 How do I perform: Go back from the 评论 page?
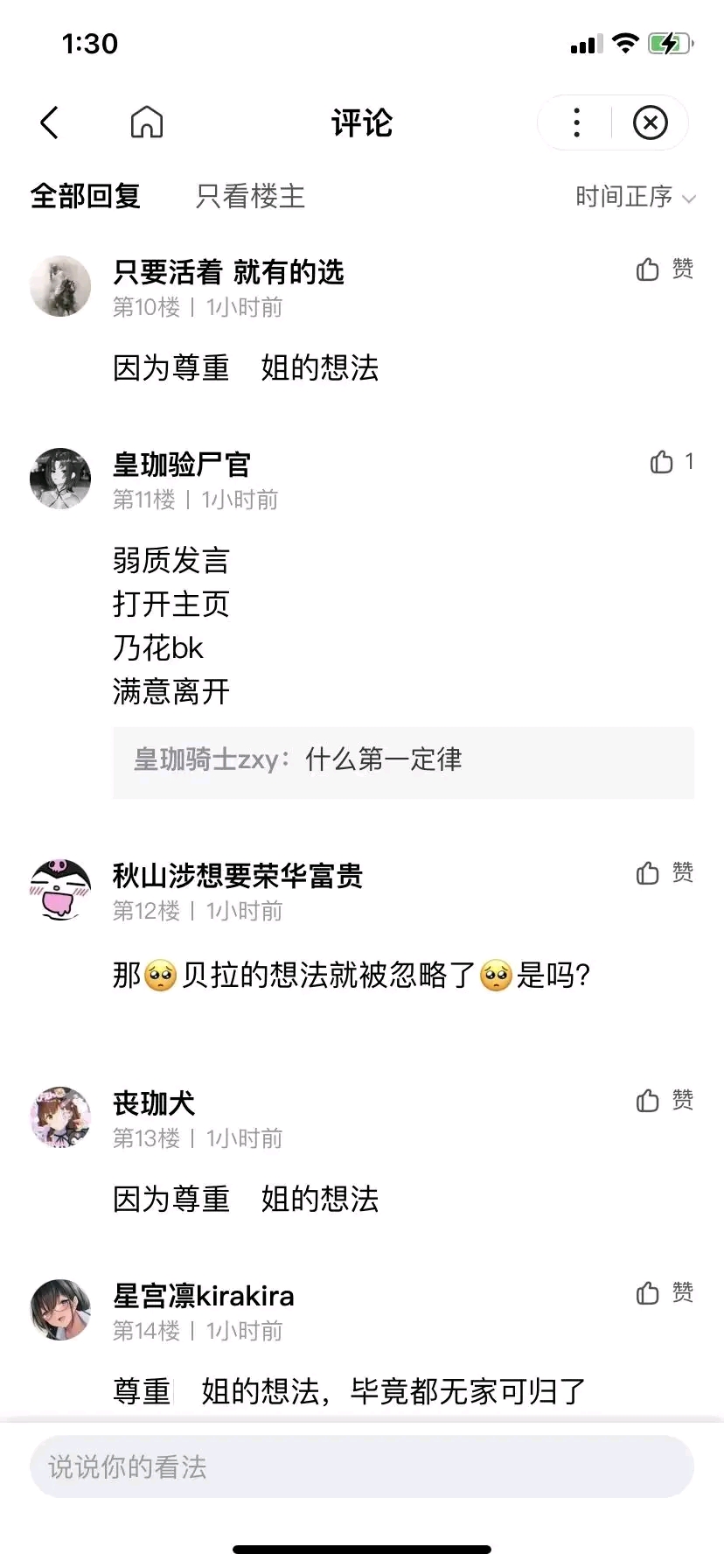[50, 122]
